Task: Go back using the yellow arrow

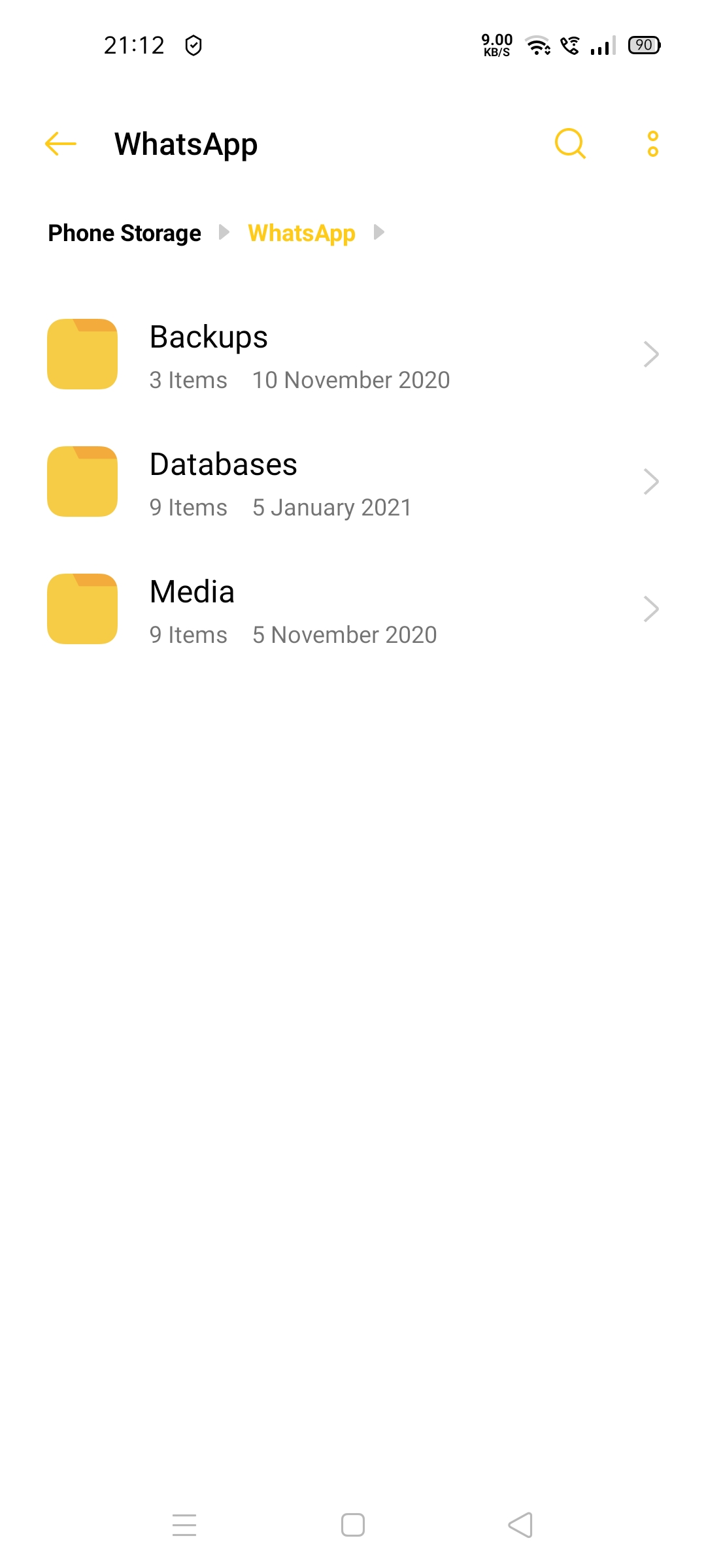Action: [61, 144]
